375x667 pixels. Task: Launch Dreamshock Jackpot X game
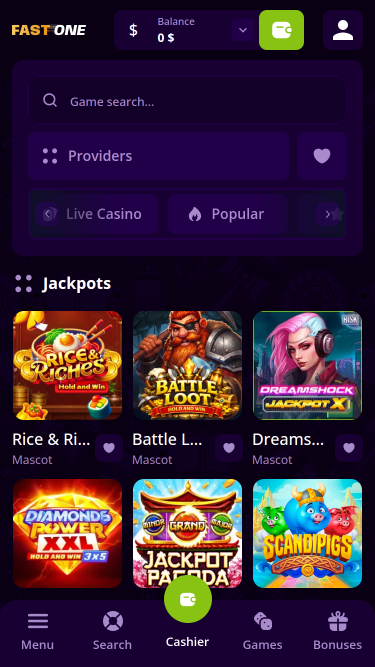click(x=307, y=365)
